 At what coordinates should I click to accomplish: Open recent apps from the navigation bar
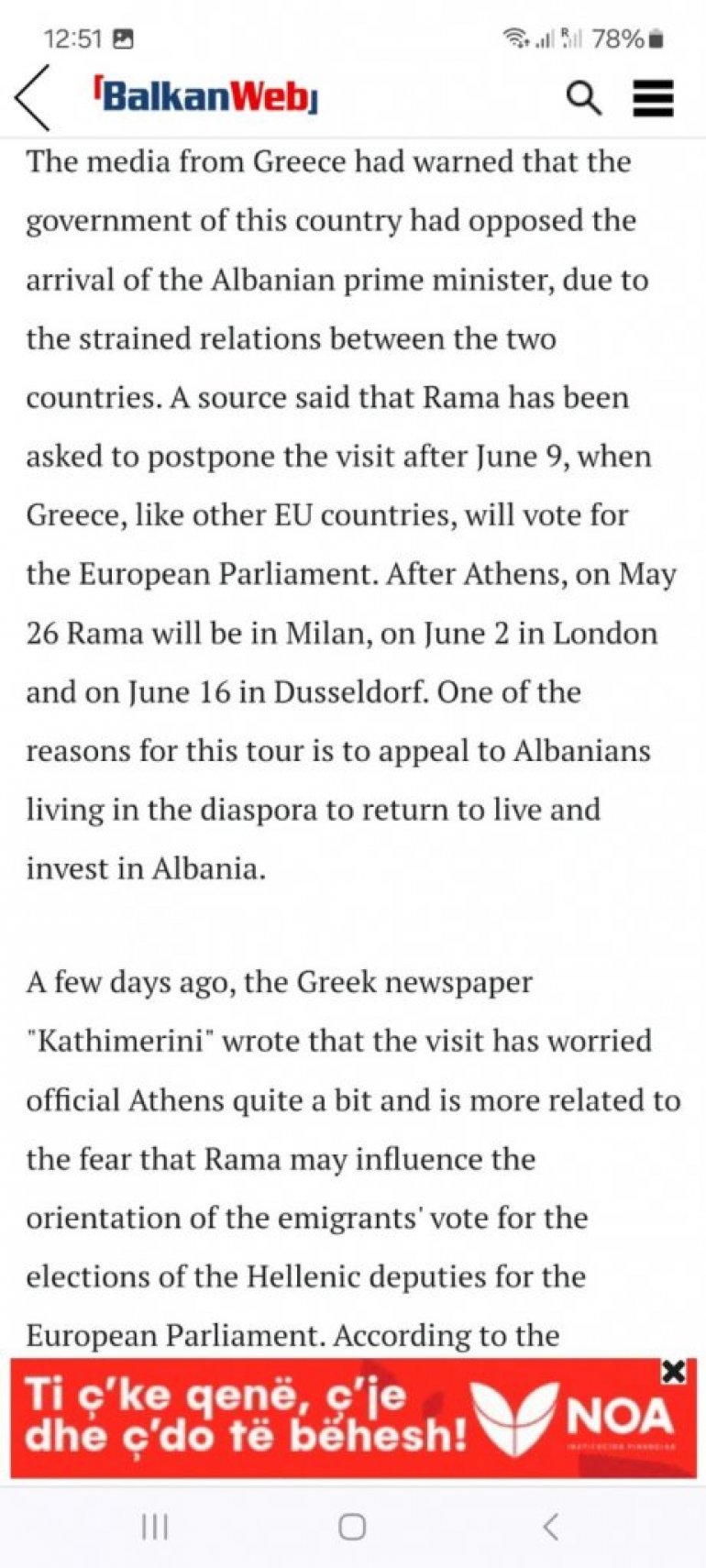click(155, 1526)
